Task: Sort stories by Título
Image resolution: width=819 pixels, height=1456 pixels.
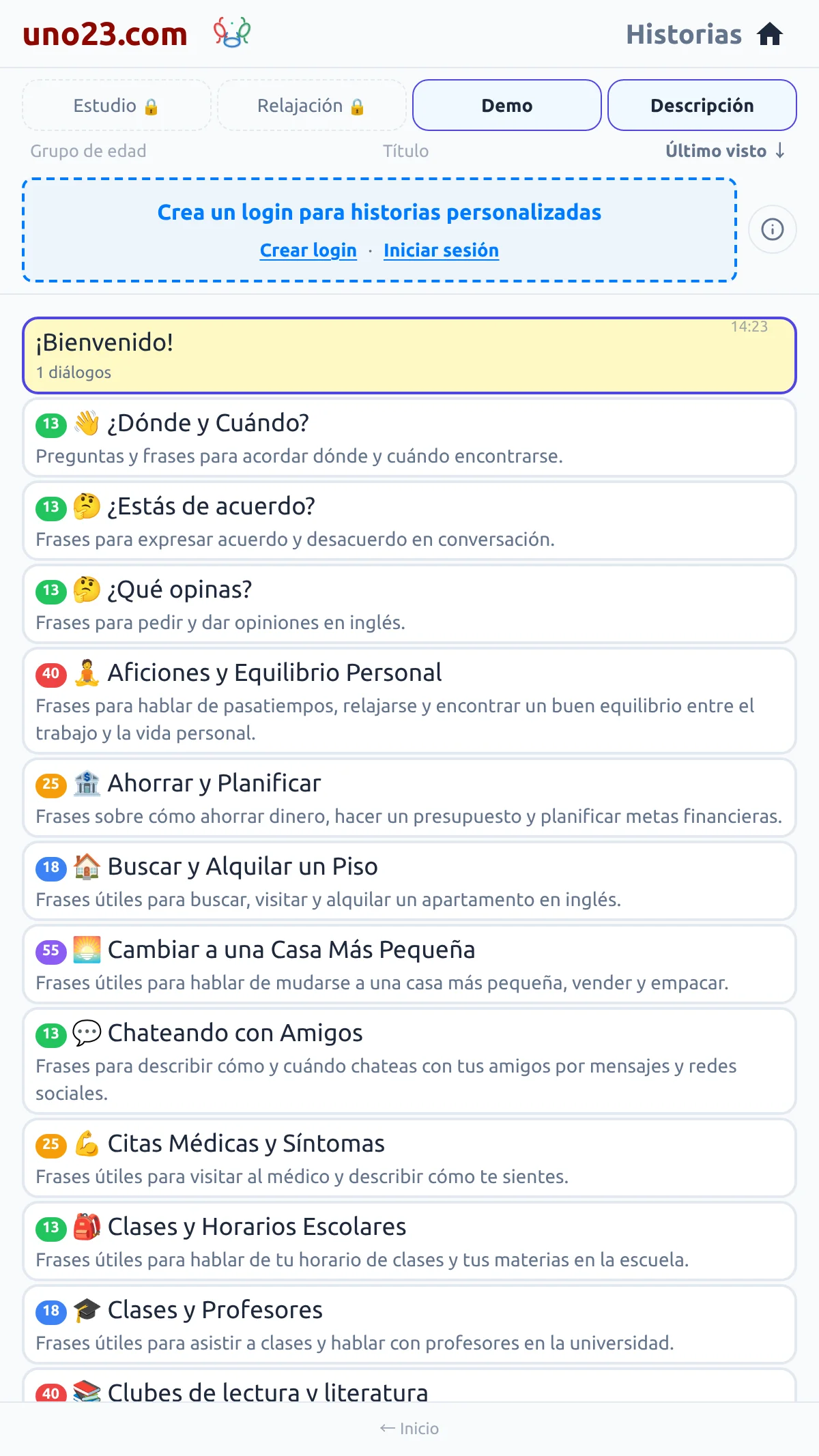Action: coord(405,151)
